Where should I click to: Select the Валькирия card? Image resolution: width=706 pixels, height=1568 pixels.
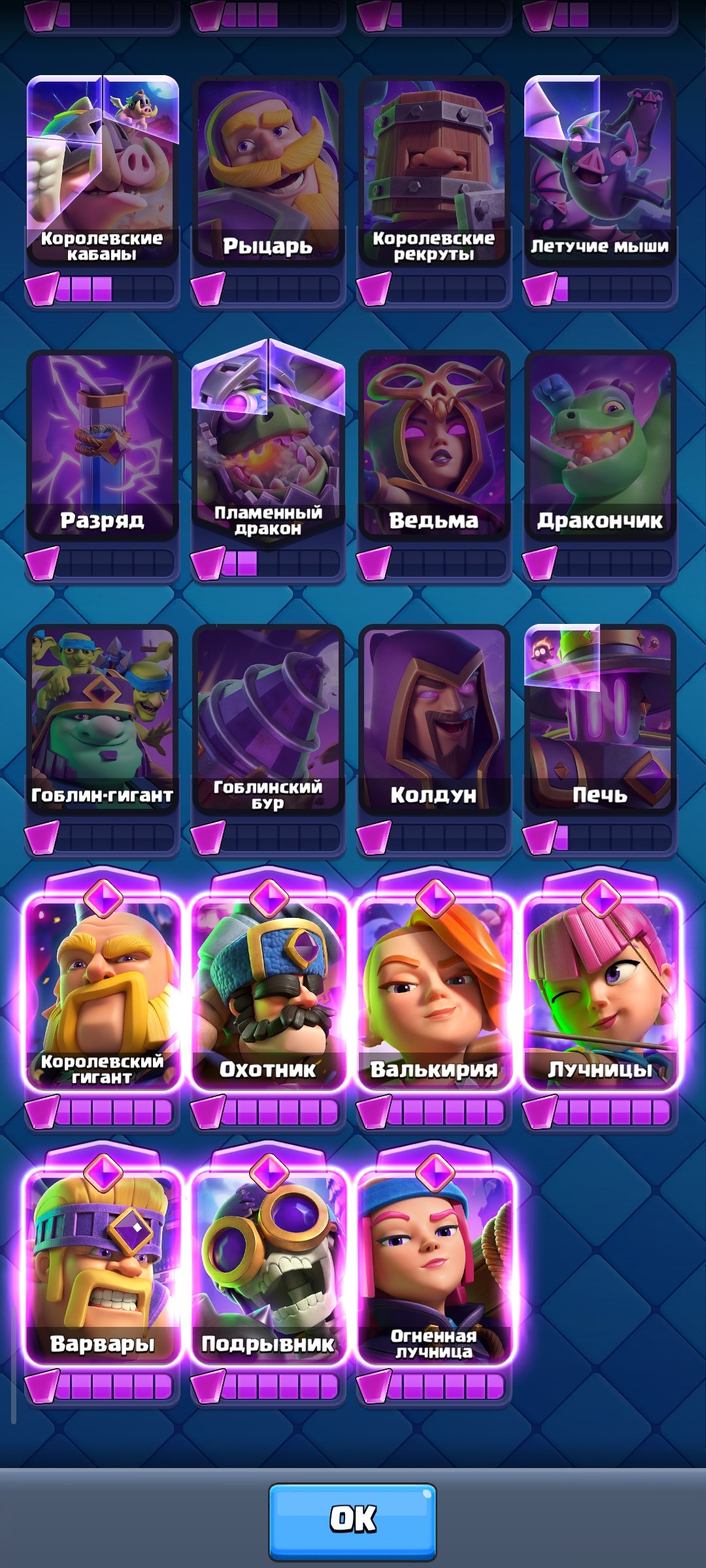pyautogui.click(x=433, y=993)
